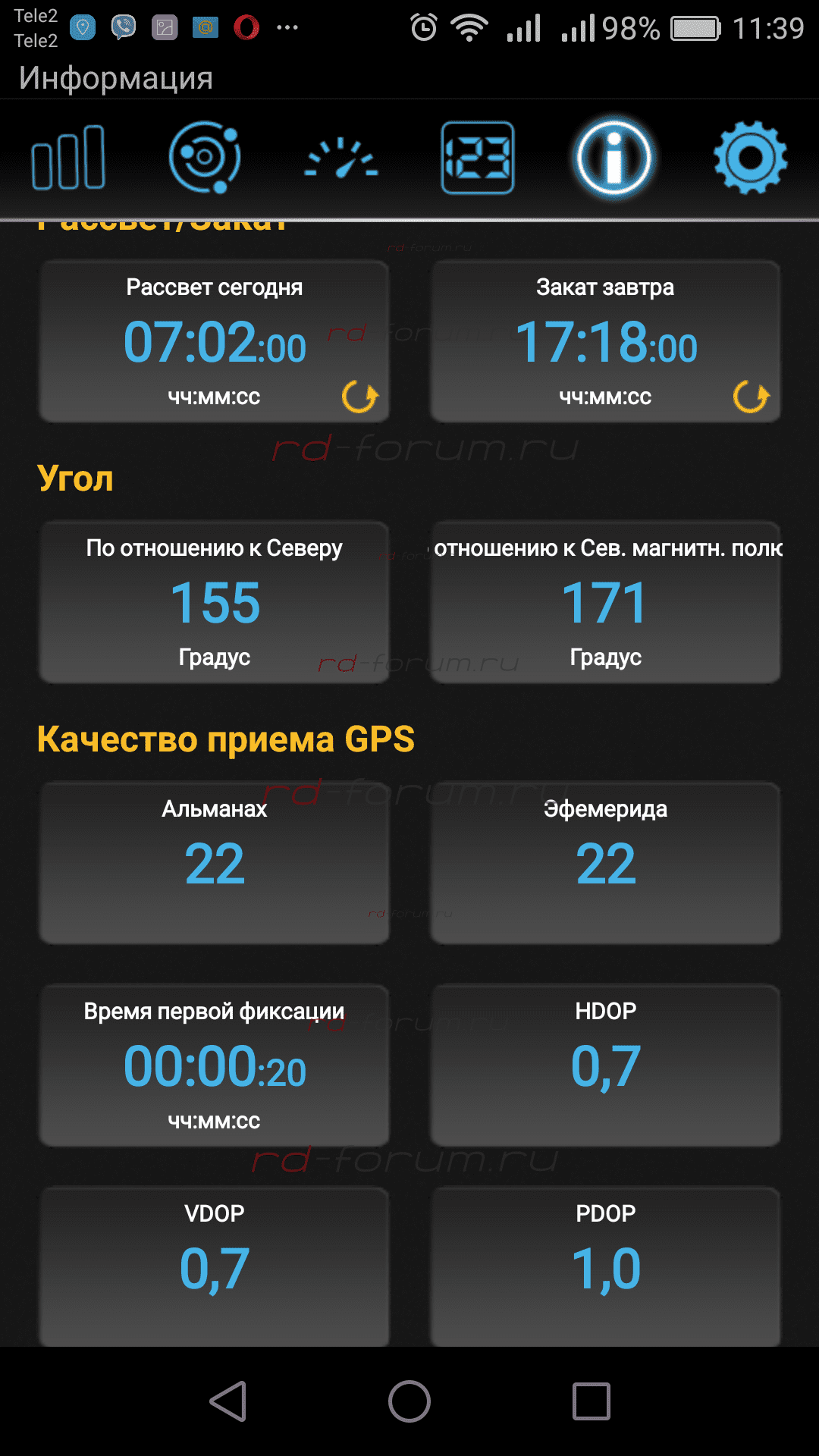Select the information tab
Image resolution: width=819 pixels, height=1456 pixels.
pyautogui.click(x=614, y=158)
